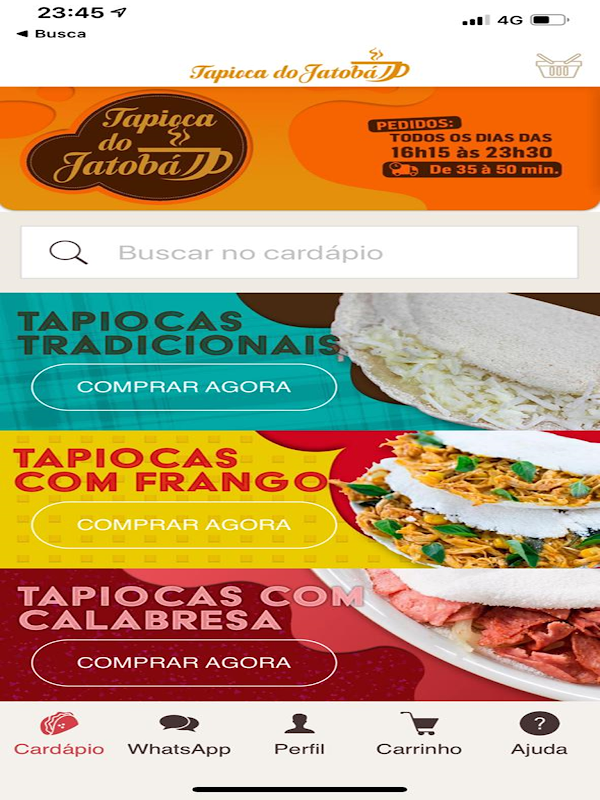600x800 pixels.
Task: Tap the Buscar no cardápio search field
Action: [x=300, y=253]
